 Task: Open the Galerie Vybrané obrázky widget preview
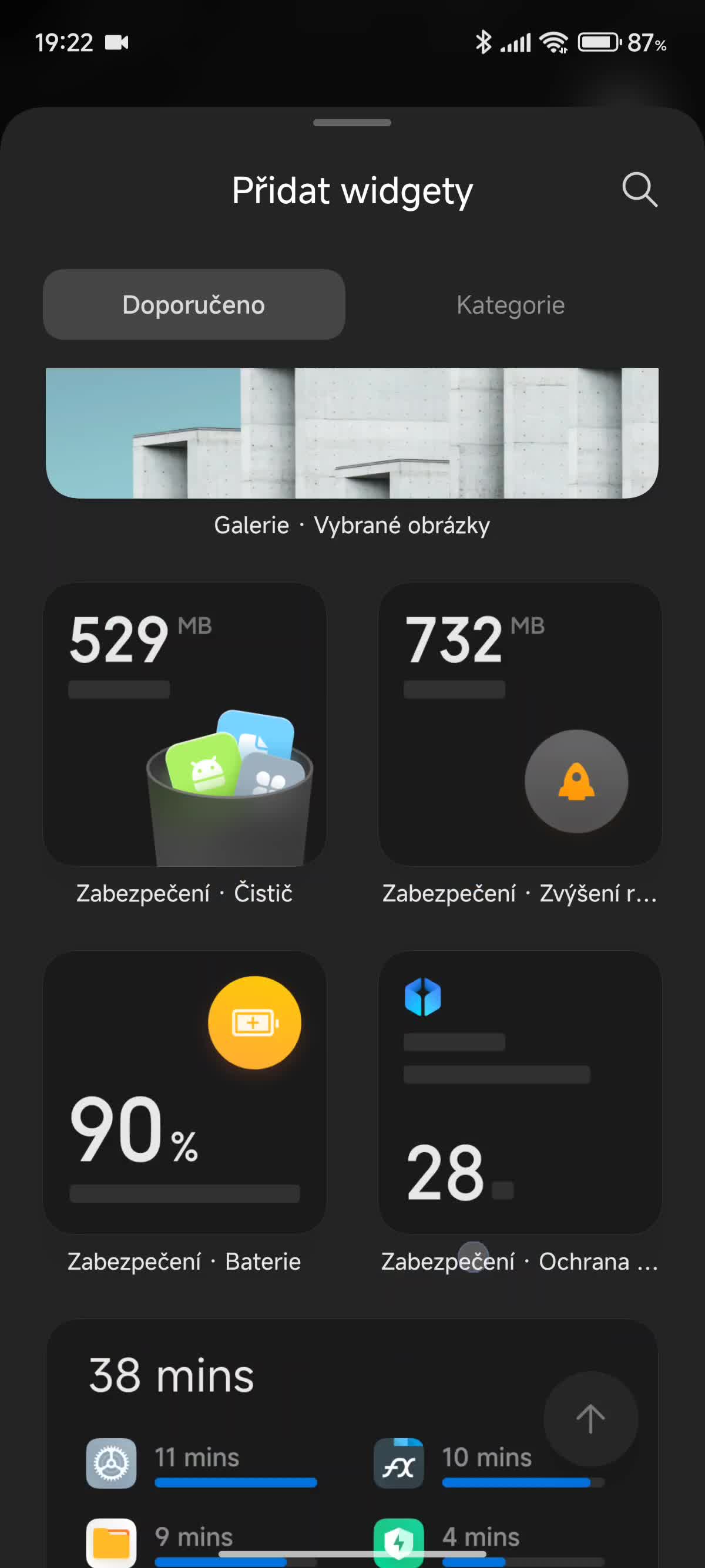click(352, 433)
